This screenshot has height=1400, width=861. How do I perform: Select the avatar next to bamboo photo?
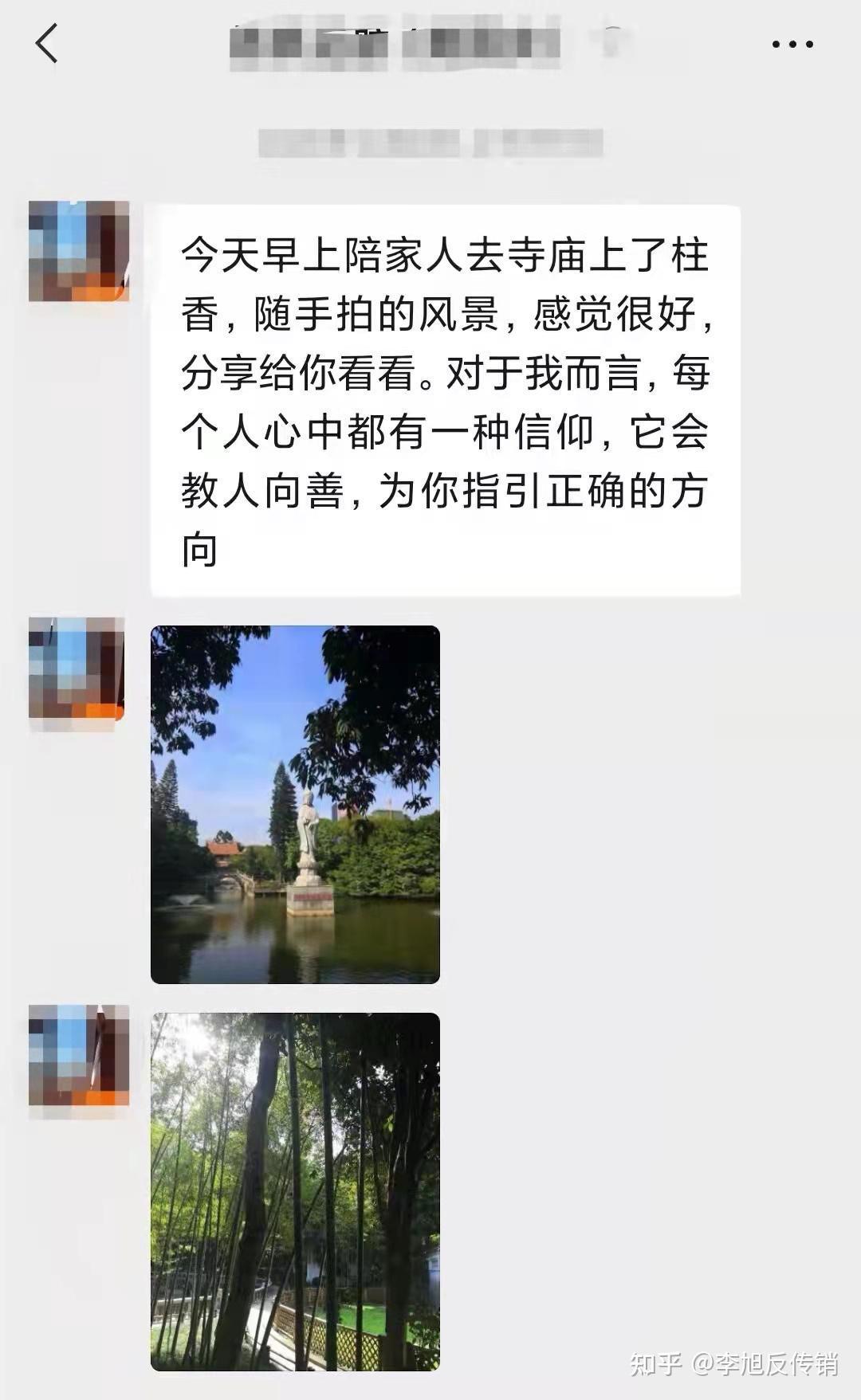click(78, 1056)
